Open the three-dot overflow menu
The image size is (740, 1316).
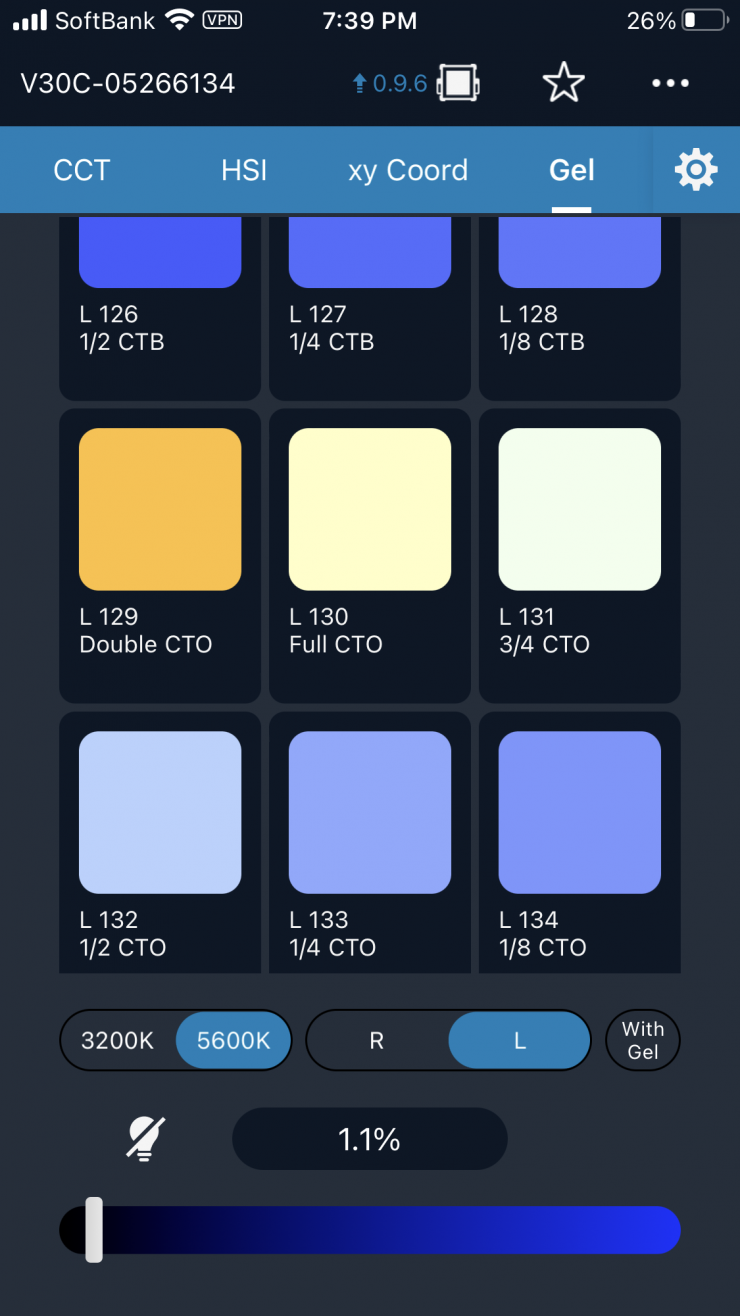point(670,84)
